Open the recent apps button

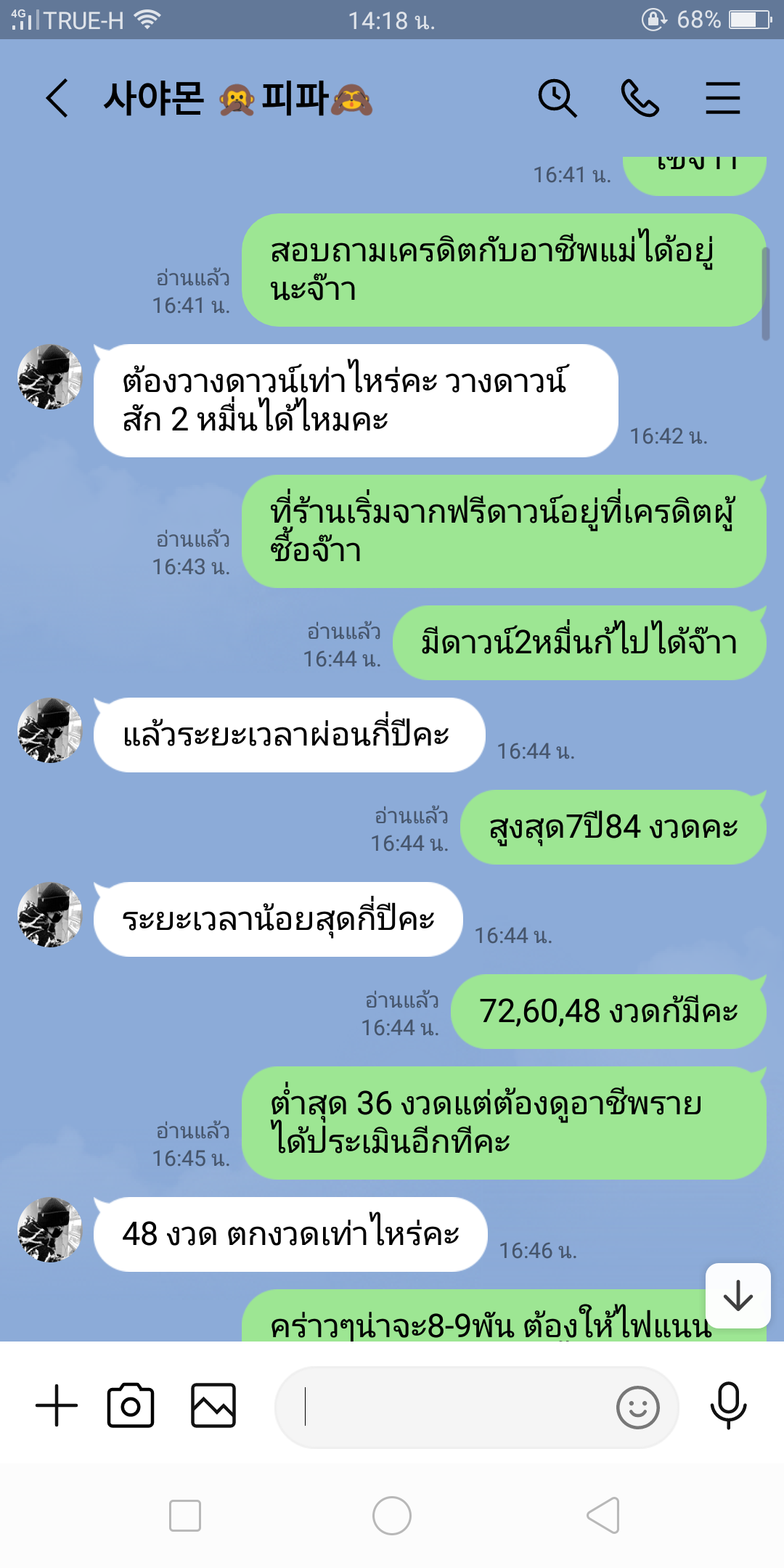tap(185, 1516)
